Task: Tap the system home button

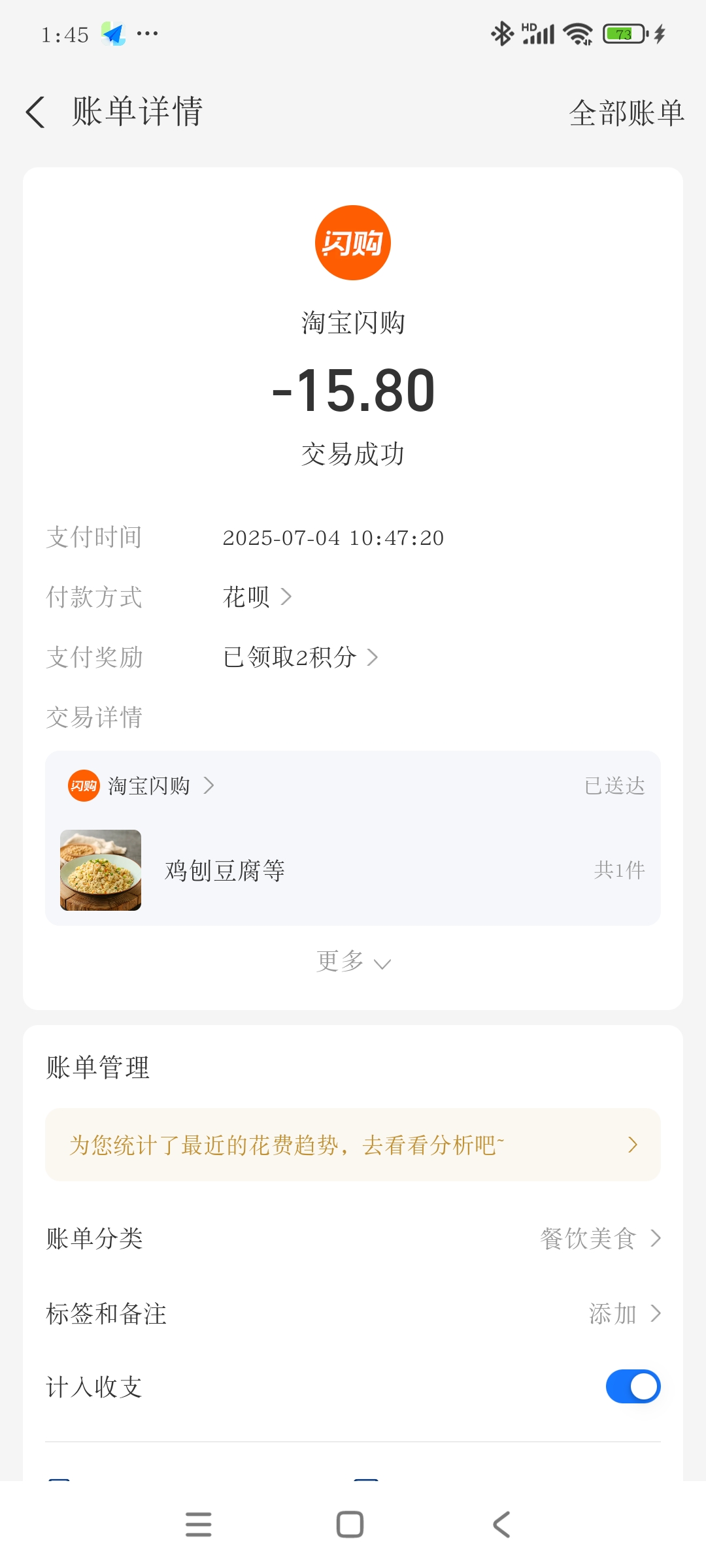Action: pyautogui.click(x=350, y=1525)
